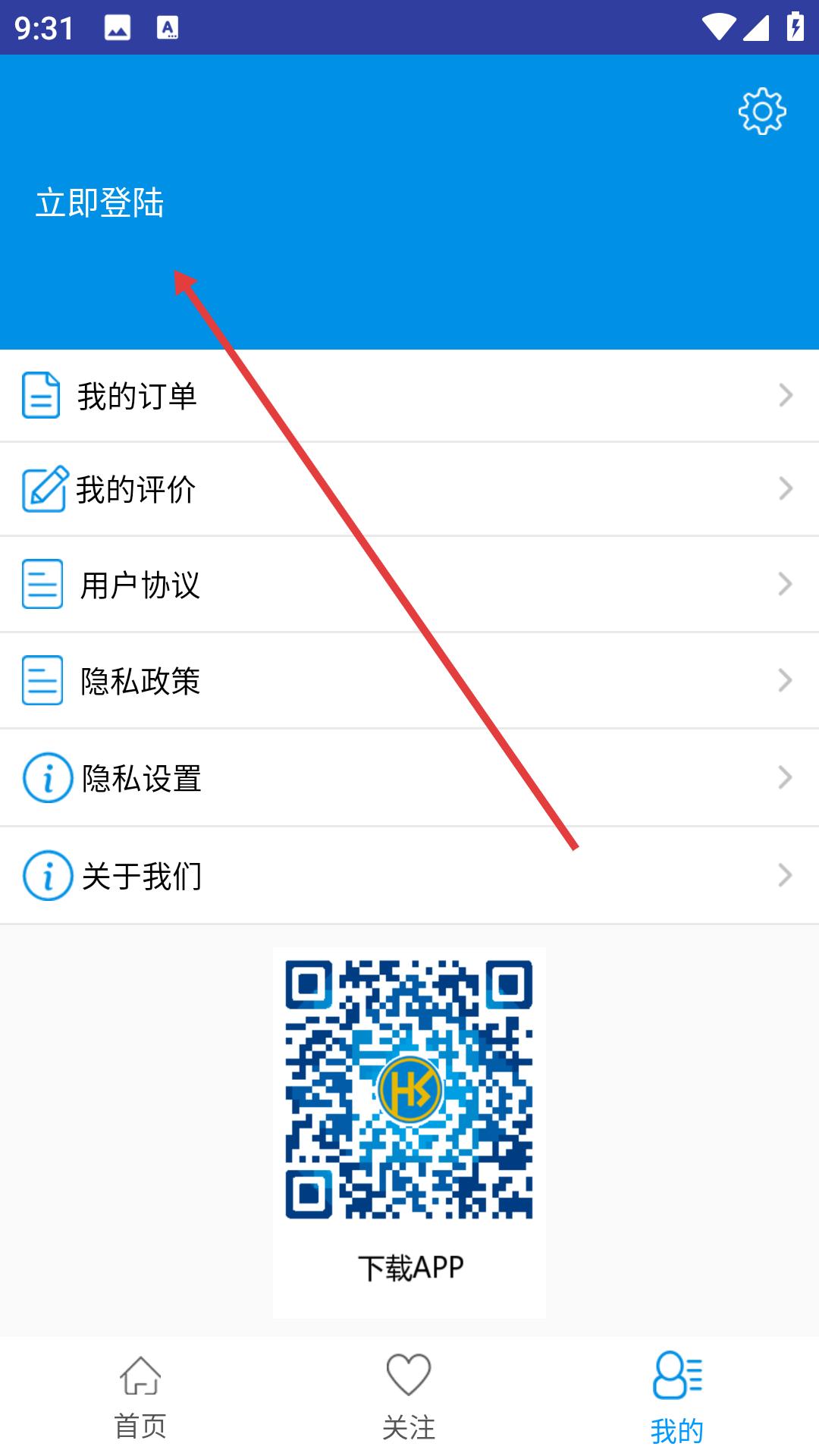
Task: View 用户协议 page
Action: (409, 585)
